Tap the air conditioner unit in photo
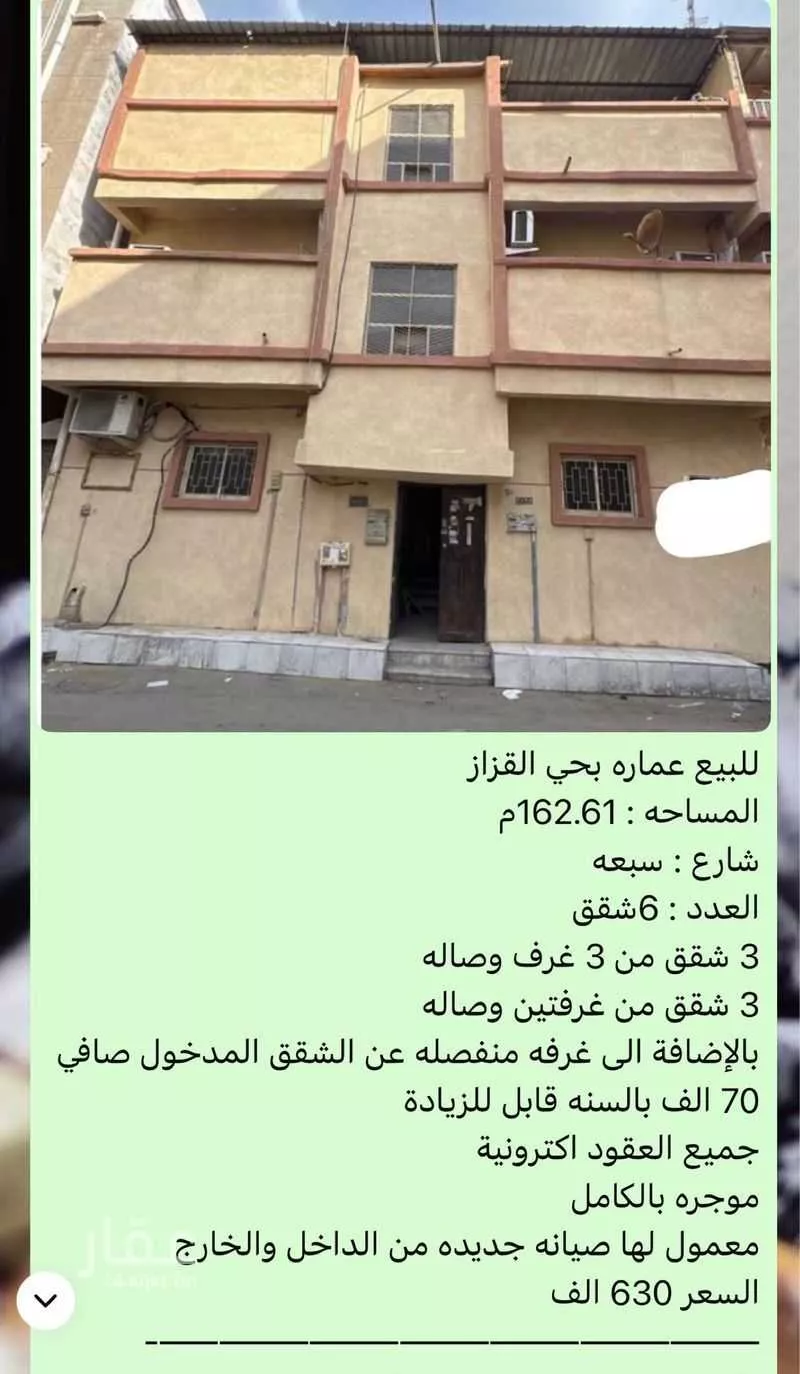Image resolution: width=800 pixels, height=1374 pixels. (x=108, y=415)
